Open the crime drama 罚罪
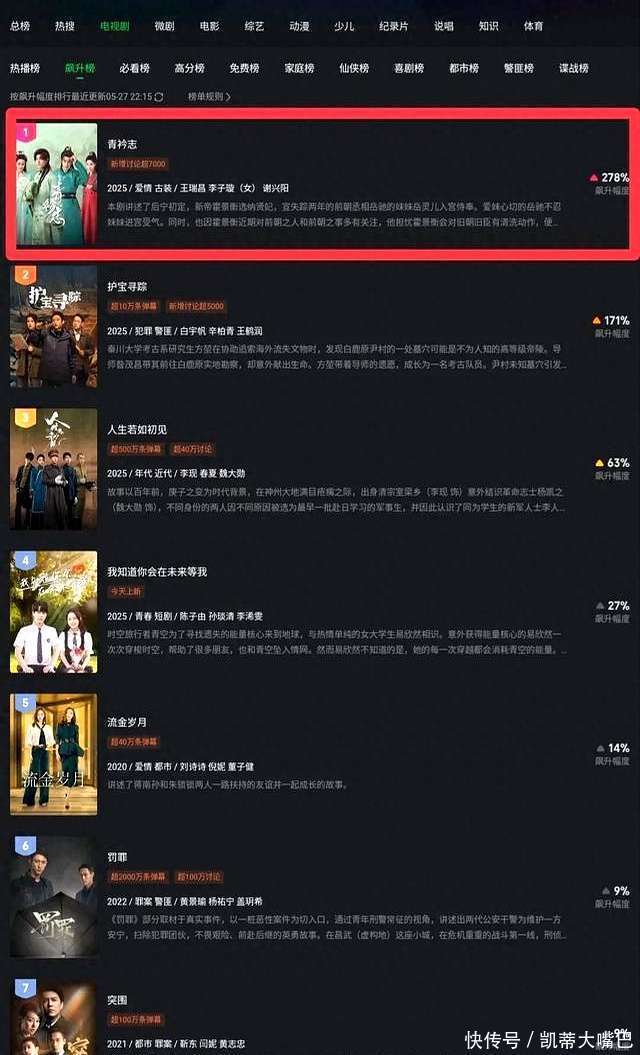640x1055 pixels. tap(117, 858)
